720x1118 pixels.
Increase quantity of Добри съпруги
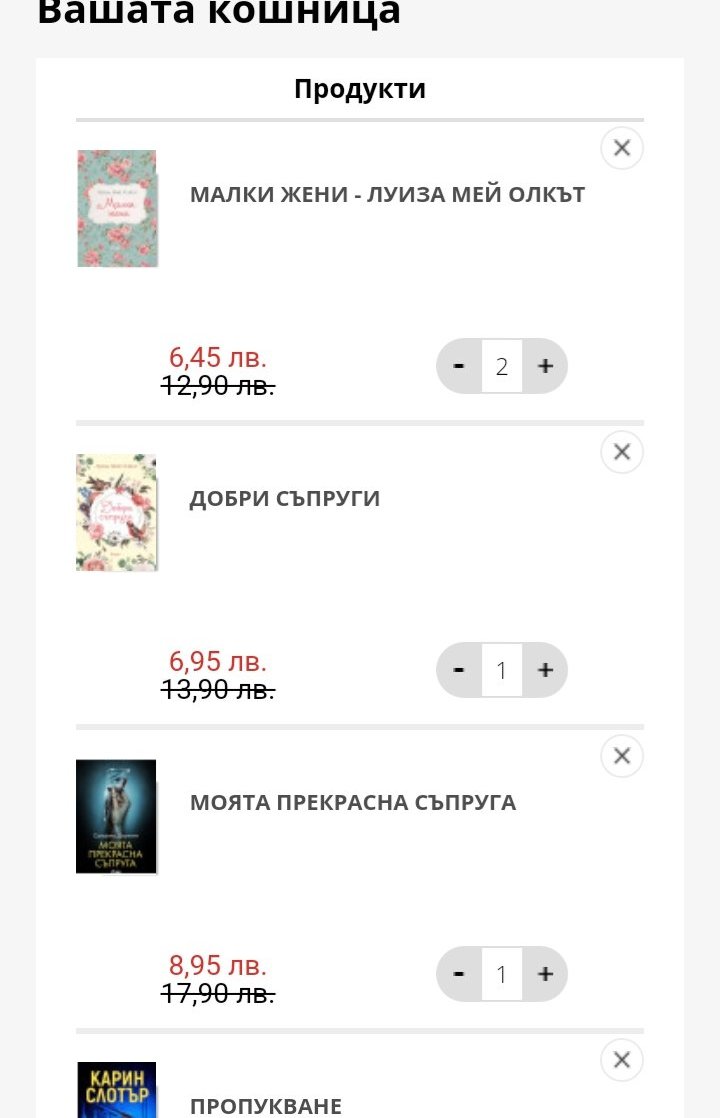click(x=545, y=670)
